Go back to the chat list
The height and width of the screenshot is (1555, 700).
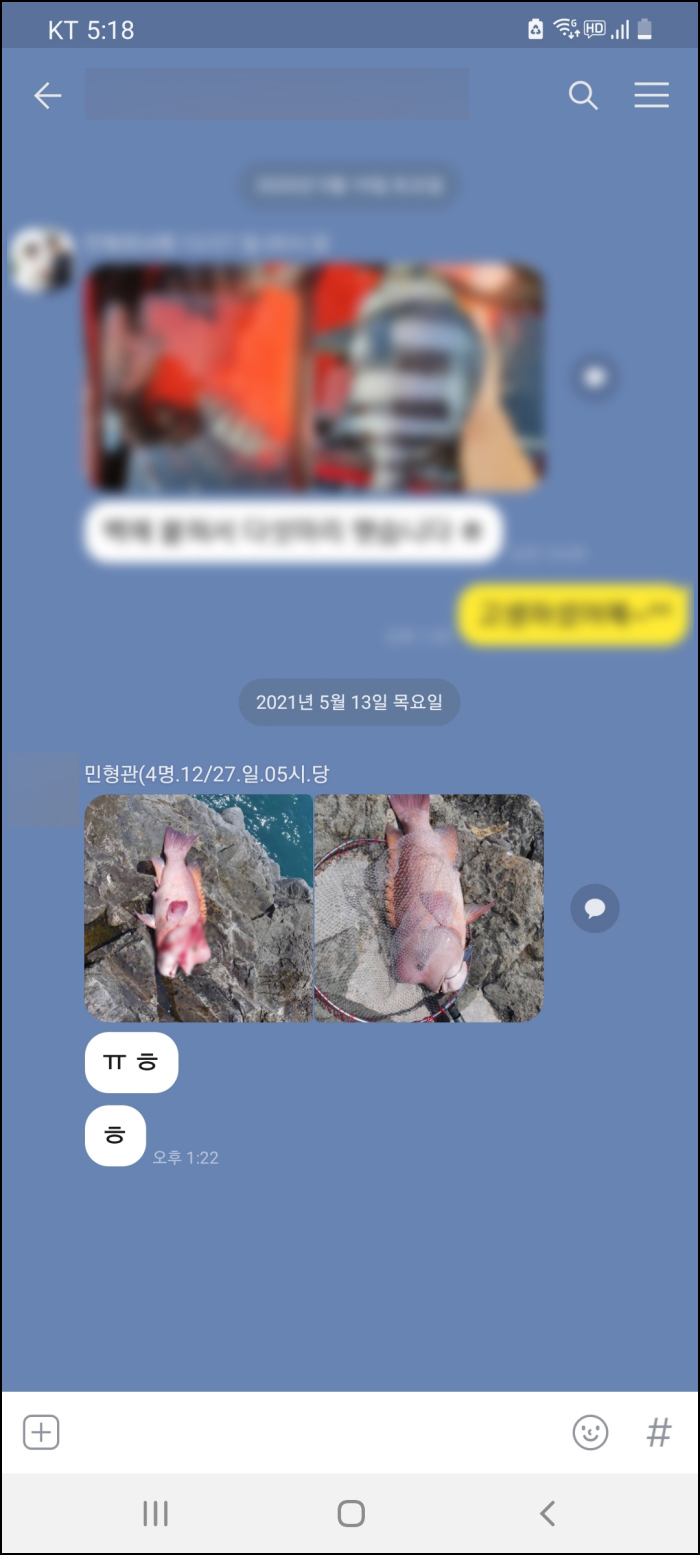point(47,95)
